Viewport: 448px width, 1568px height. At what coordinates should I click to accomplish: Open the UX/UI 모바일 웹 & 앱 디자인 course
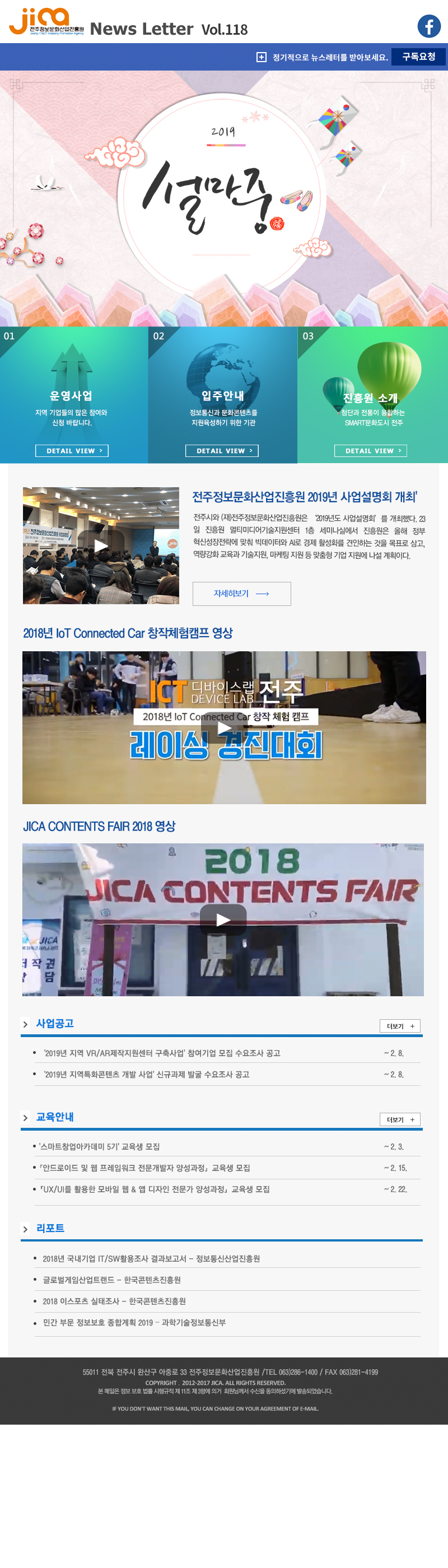[155, 1189]
